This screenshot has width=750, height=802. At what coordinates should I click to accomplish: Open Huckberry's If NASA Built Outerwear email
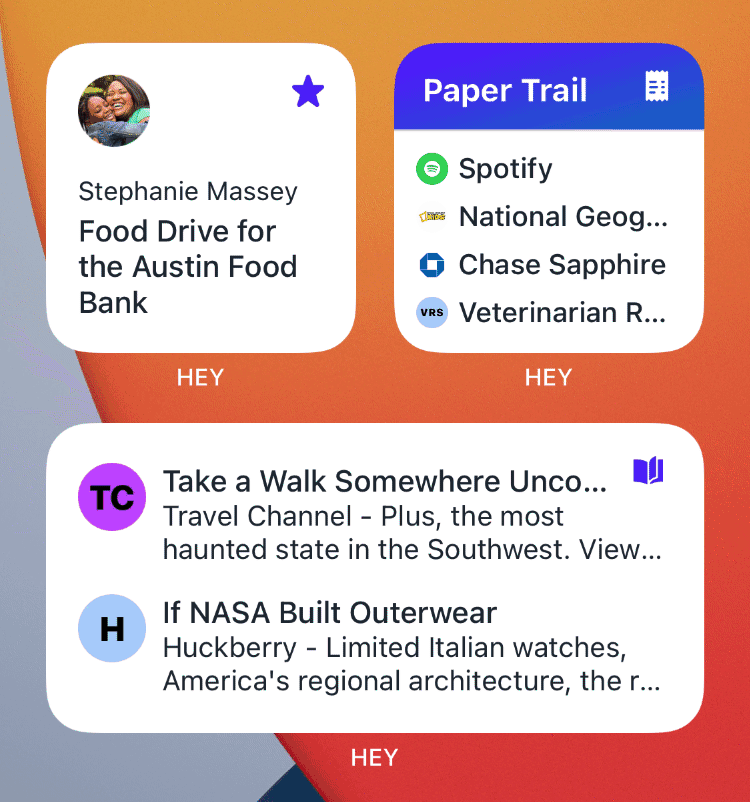tap(373, 646)
